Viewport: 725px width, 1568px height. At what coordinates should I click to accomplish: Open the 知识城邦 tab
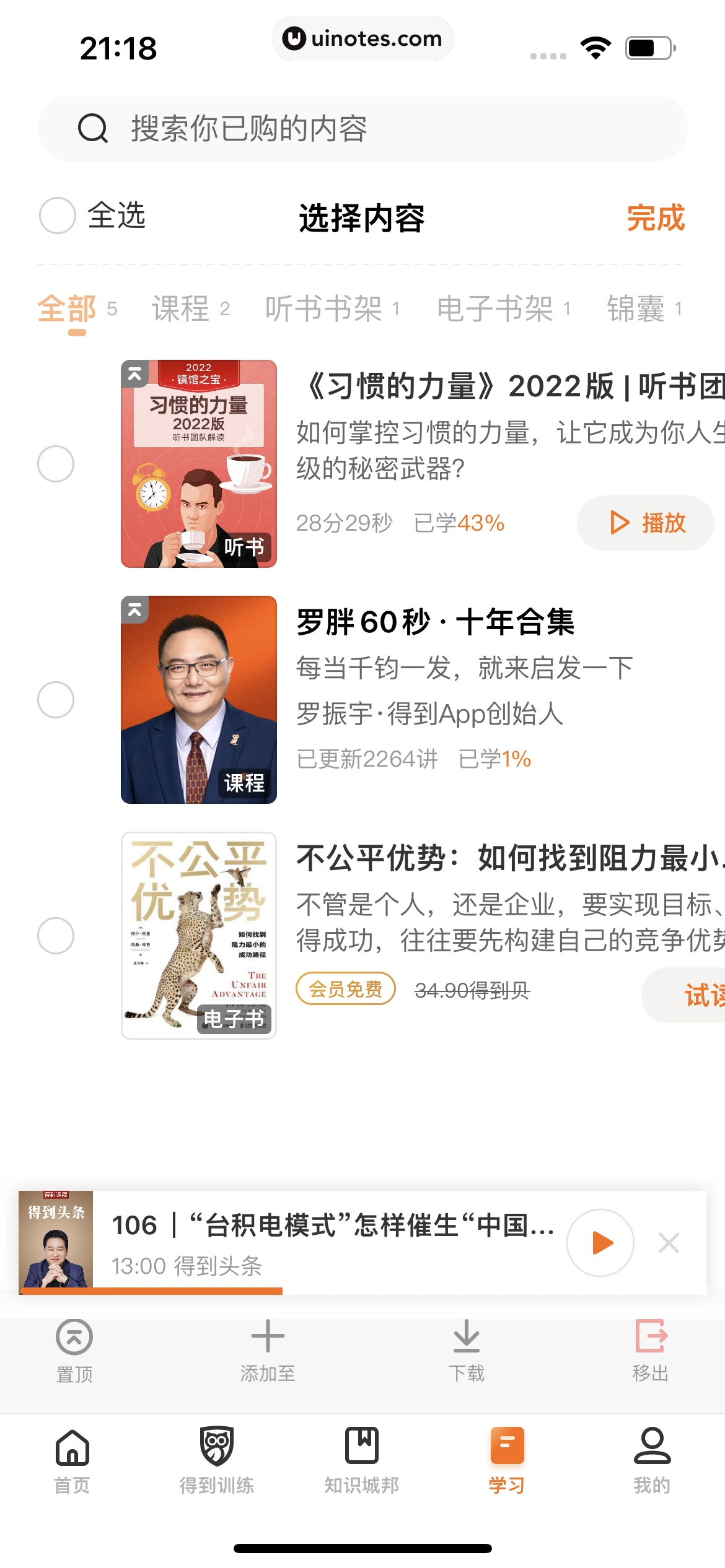click(x=361, y=1459)
